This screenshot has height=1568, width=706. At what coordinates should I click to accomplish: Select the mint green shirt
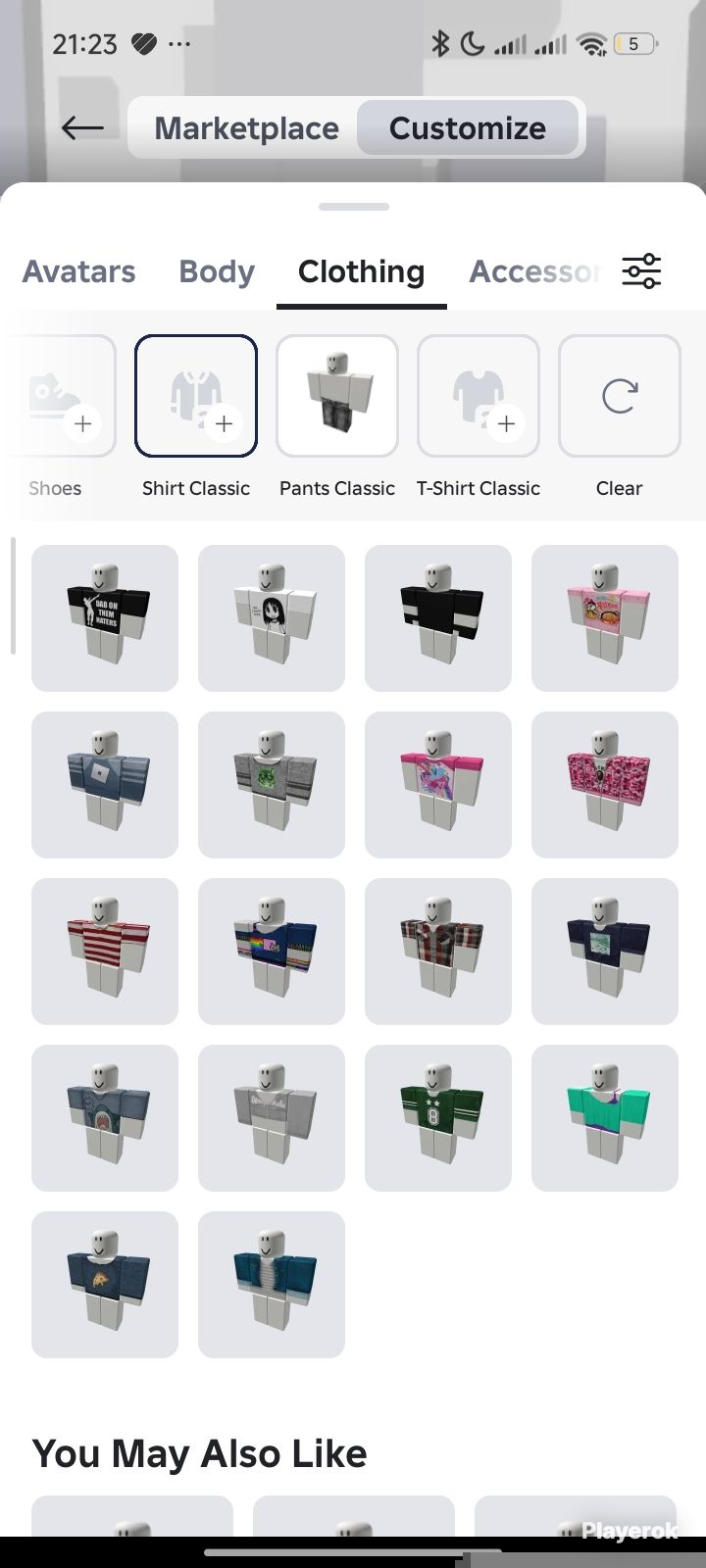(x=605, y=1118)
